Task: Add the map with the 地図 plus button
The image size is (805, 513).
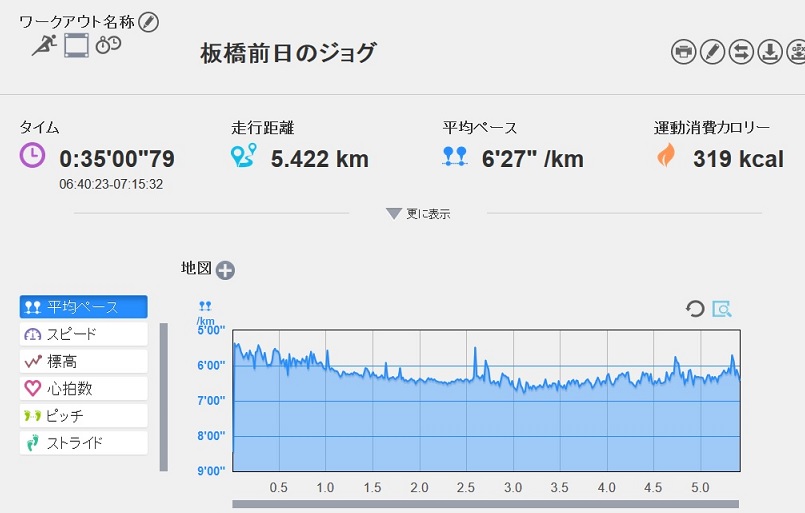Action: click(225, 270)
